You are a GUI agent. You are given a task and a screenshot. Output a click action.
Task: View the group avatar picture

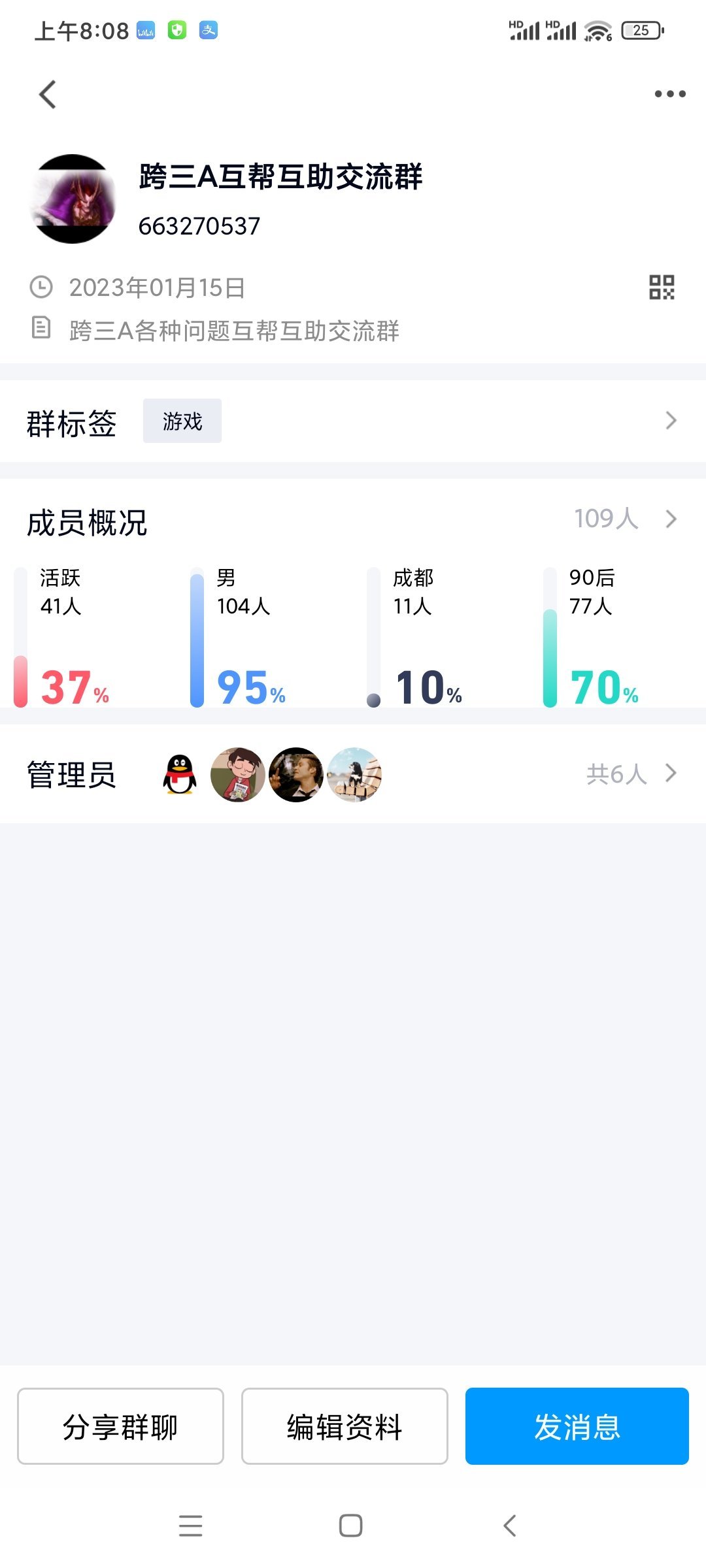[x=73, y=199]
